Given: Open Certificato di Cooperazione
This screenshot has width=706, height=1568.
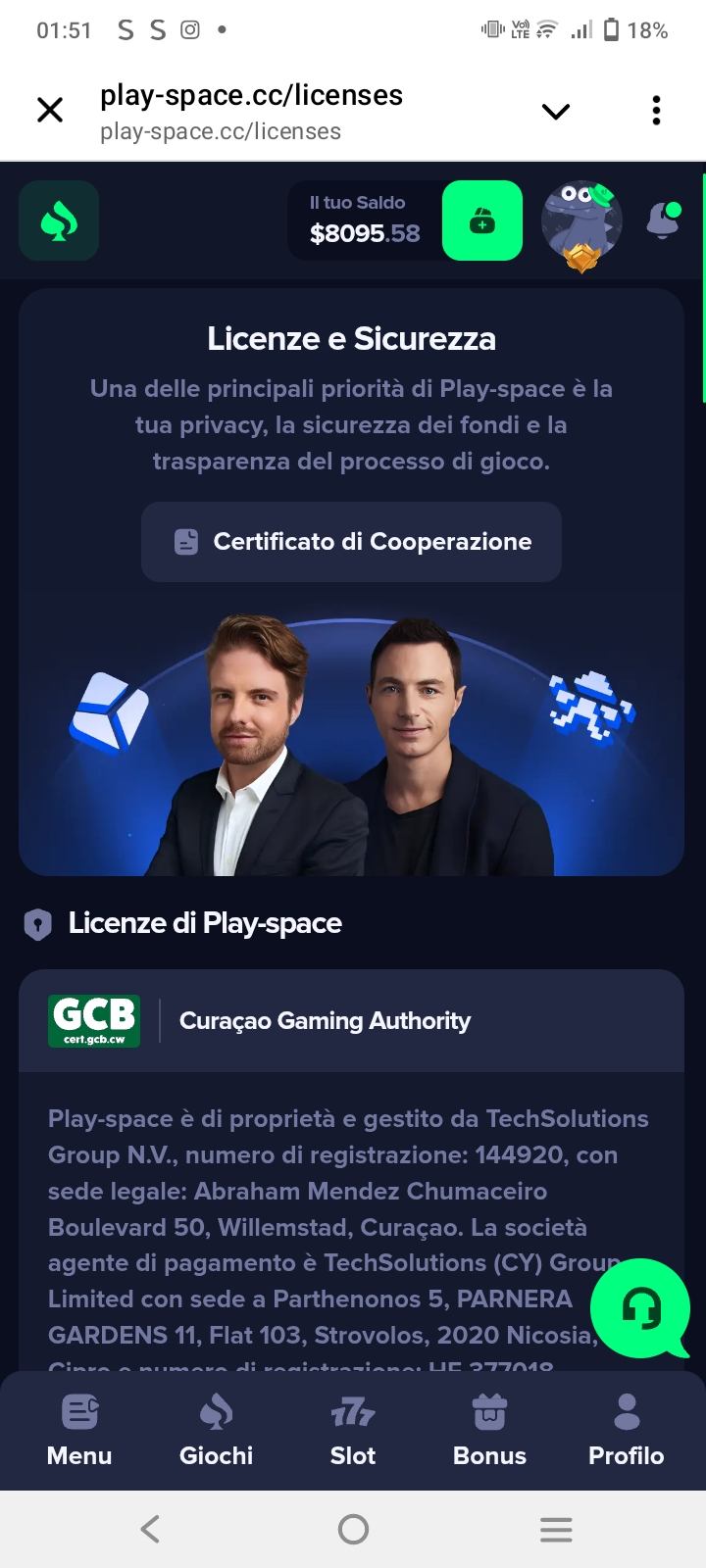Looking at the screenshot, I should pos(351,542).
